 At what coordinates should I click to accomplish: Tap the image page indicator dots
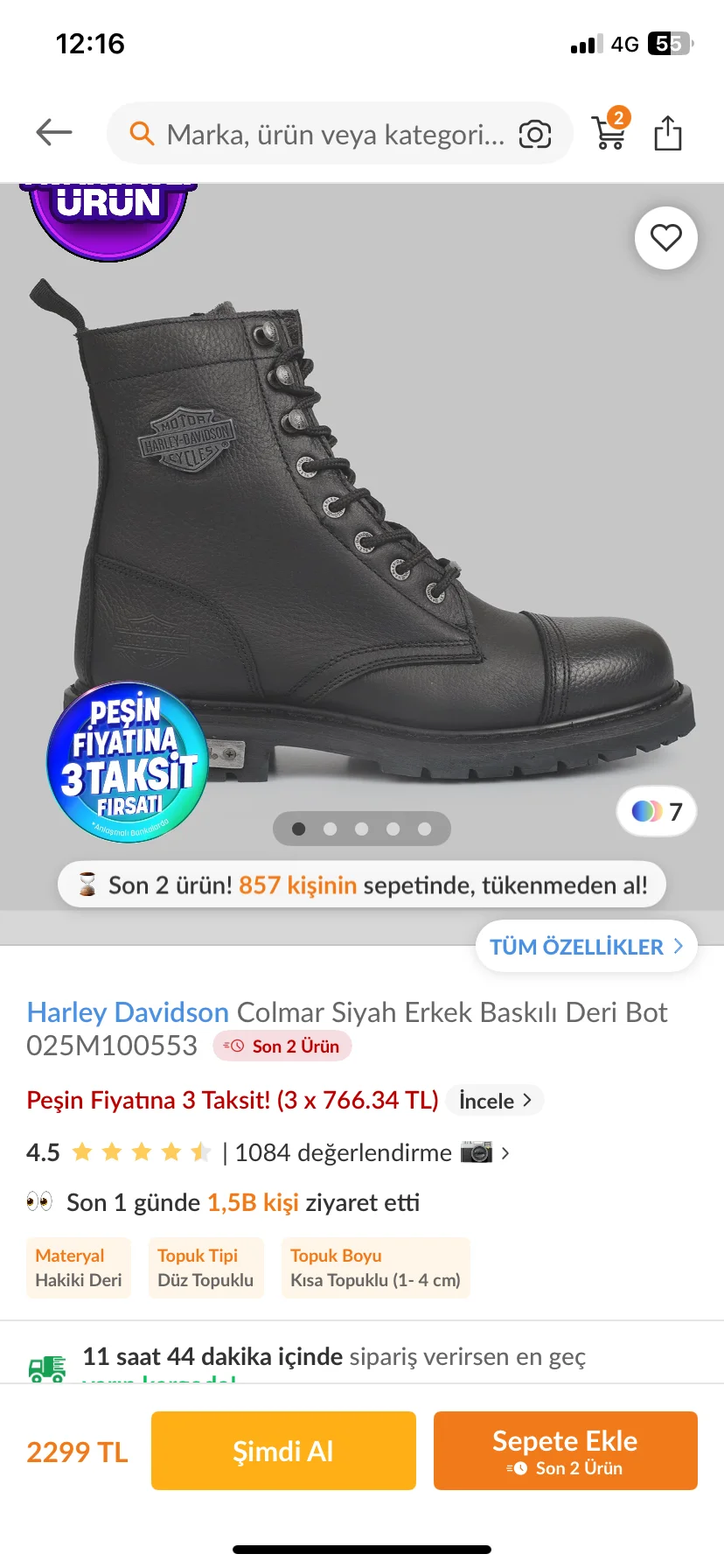click(x=361, y=829)
